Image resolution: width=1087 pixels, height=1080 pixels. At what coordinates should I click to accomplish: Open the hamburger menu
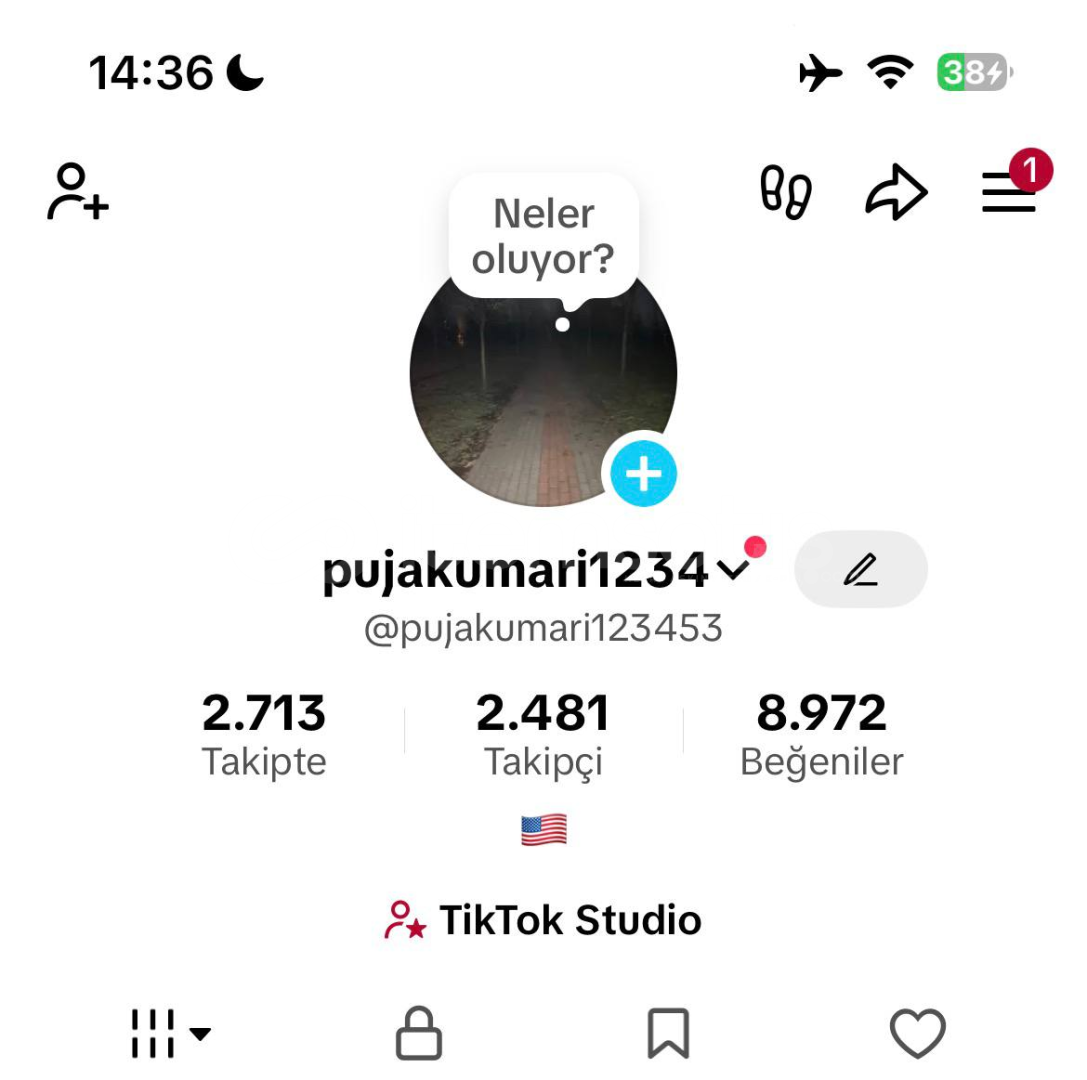click(x=1008, y=192)
